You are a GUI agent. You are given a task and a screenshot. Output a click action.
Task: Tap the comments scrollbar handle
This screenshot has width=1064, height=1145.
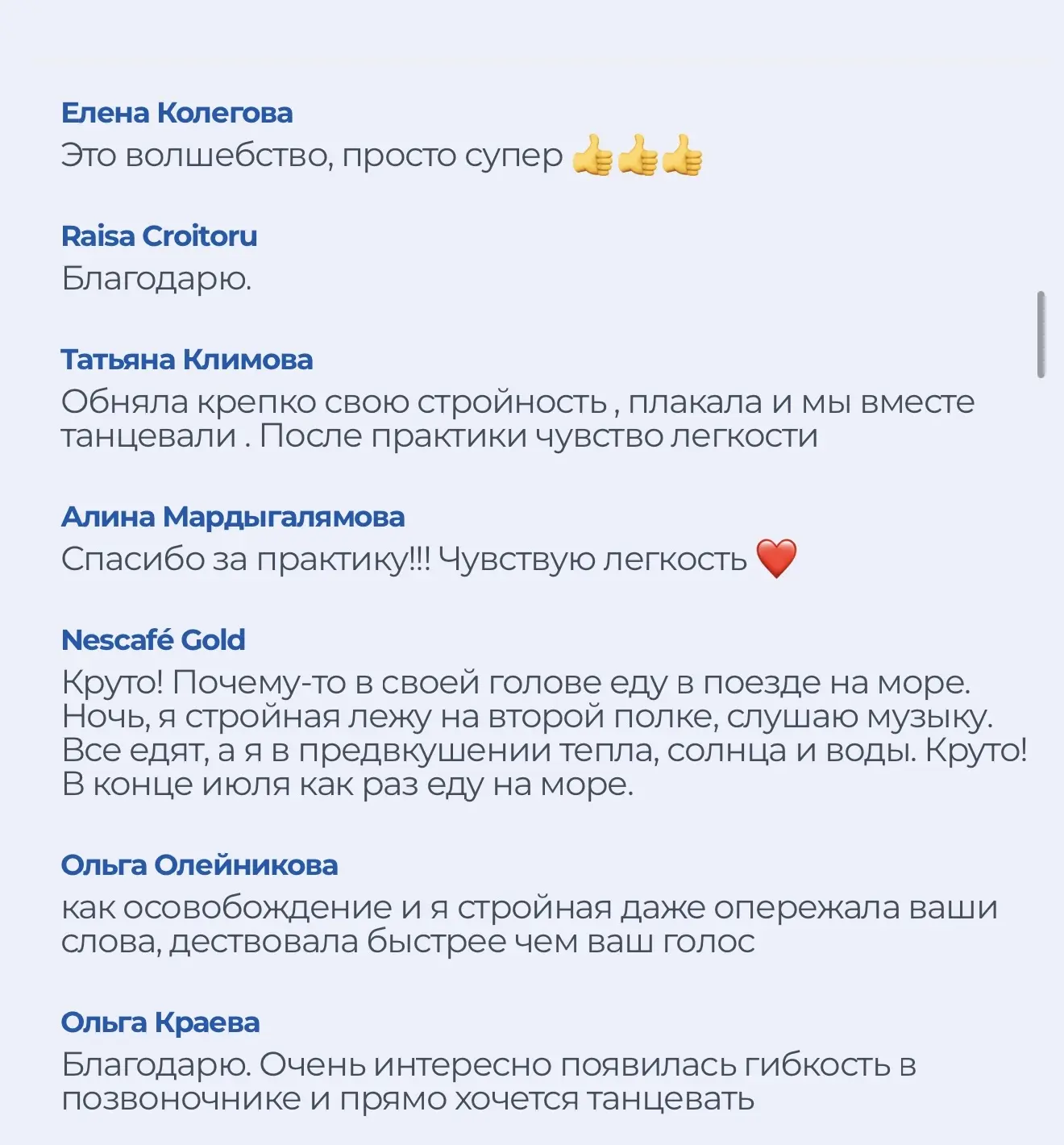coord(1041,335)
